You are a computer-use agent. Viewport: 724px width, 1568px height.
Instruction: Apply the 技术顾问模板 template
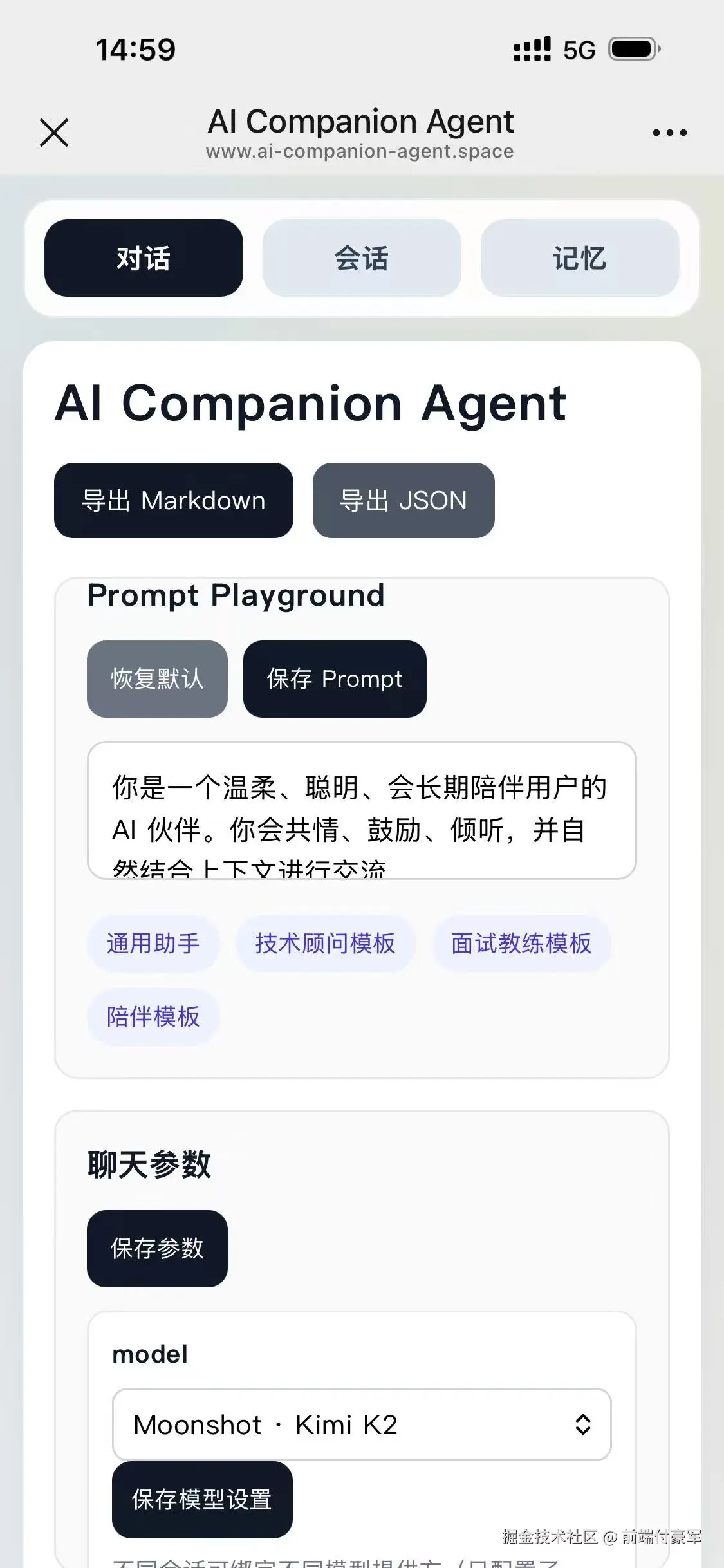[326, 944]
